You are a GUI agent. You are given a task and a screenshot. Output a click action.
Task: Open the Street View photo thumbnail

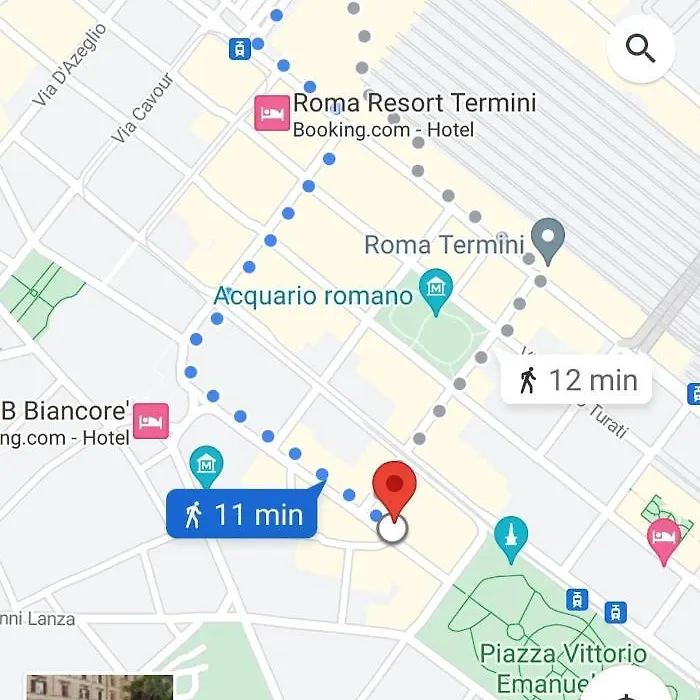click(x=98, y=687)
